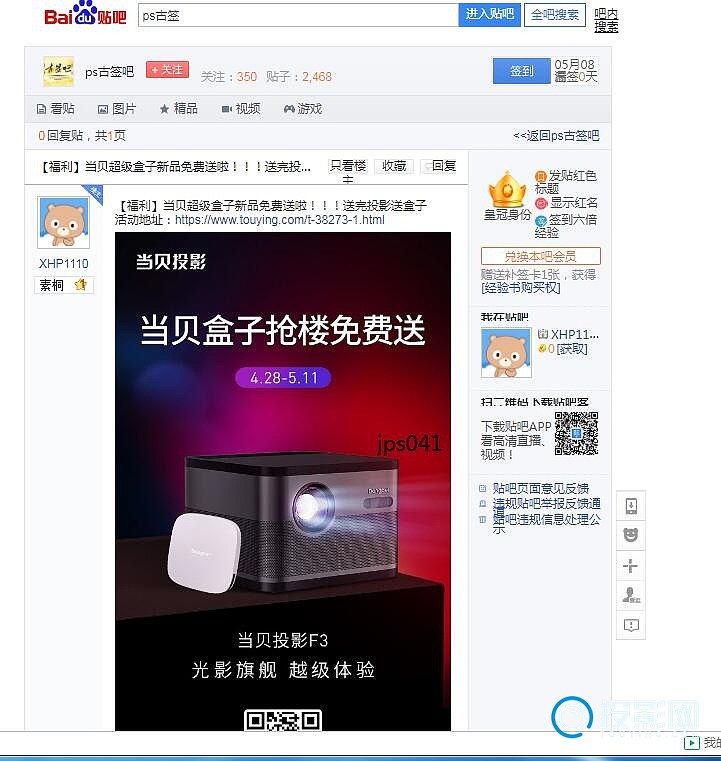
Task: Follow ps古签吧 with 关注 button
Action: pyautogui.click(x=167, y=70)
